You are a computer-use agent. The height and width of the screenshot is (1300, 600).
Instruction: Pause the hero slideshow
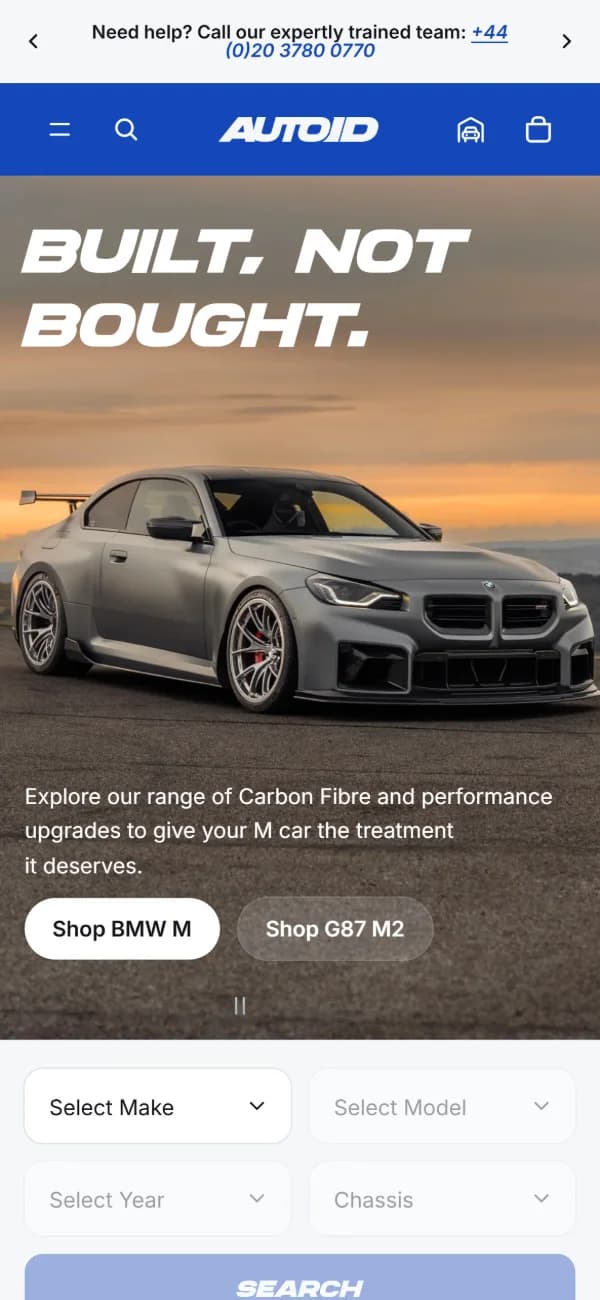click(x=240, y=1005)
